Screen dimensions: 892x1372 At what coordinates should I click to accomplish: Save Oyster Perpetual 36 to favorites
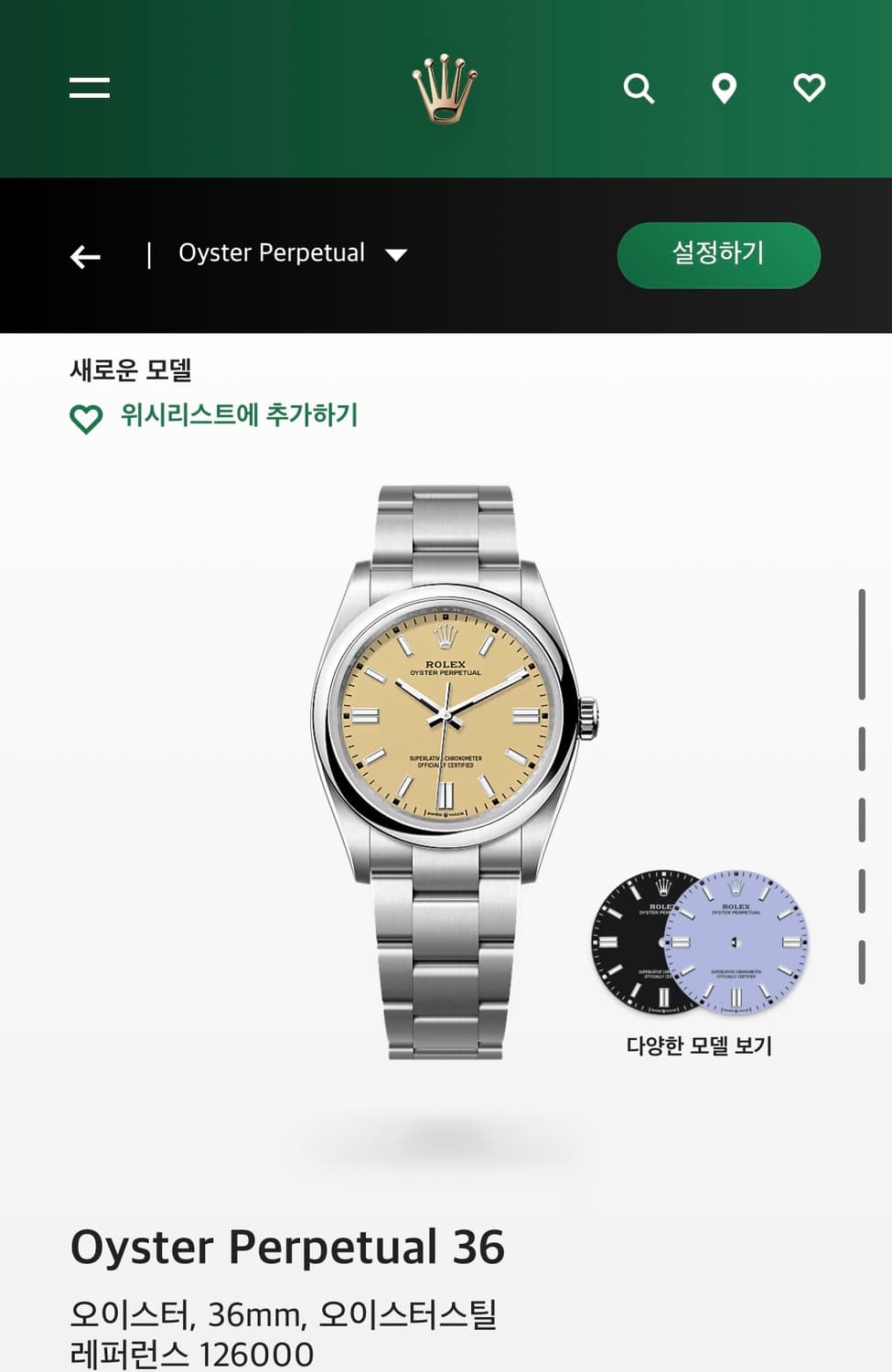click(x=239, y=416)
